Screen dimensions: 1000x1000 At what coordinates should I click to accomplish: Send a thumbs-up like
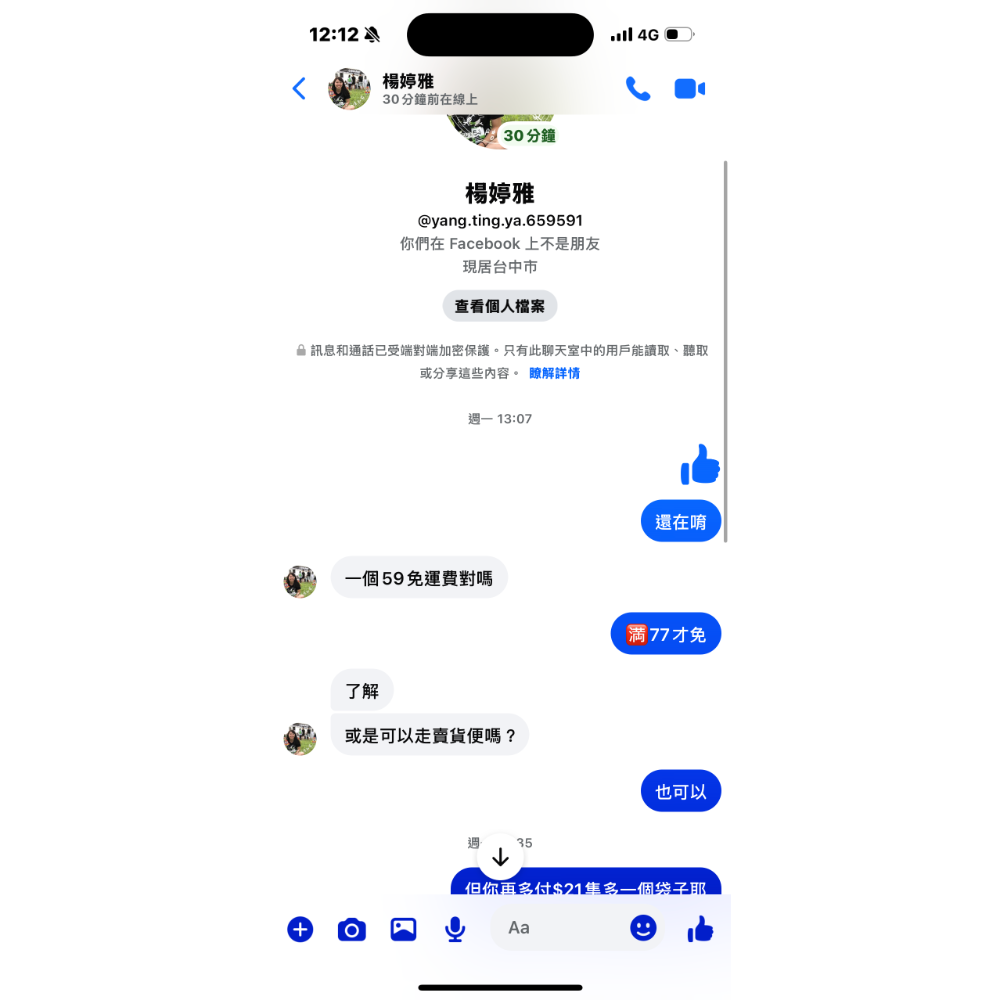[x=700, y=929]
